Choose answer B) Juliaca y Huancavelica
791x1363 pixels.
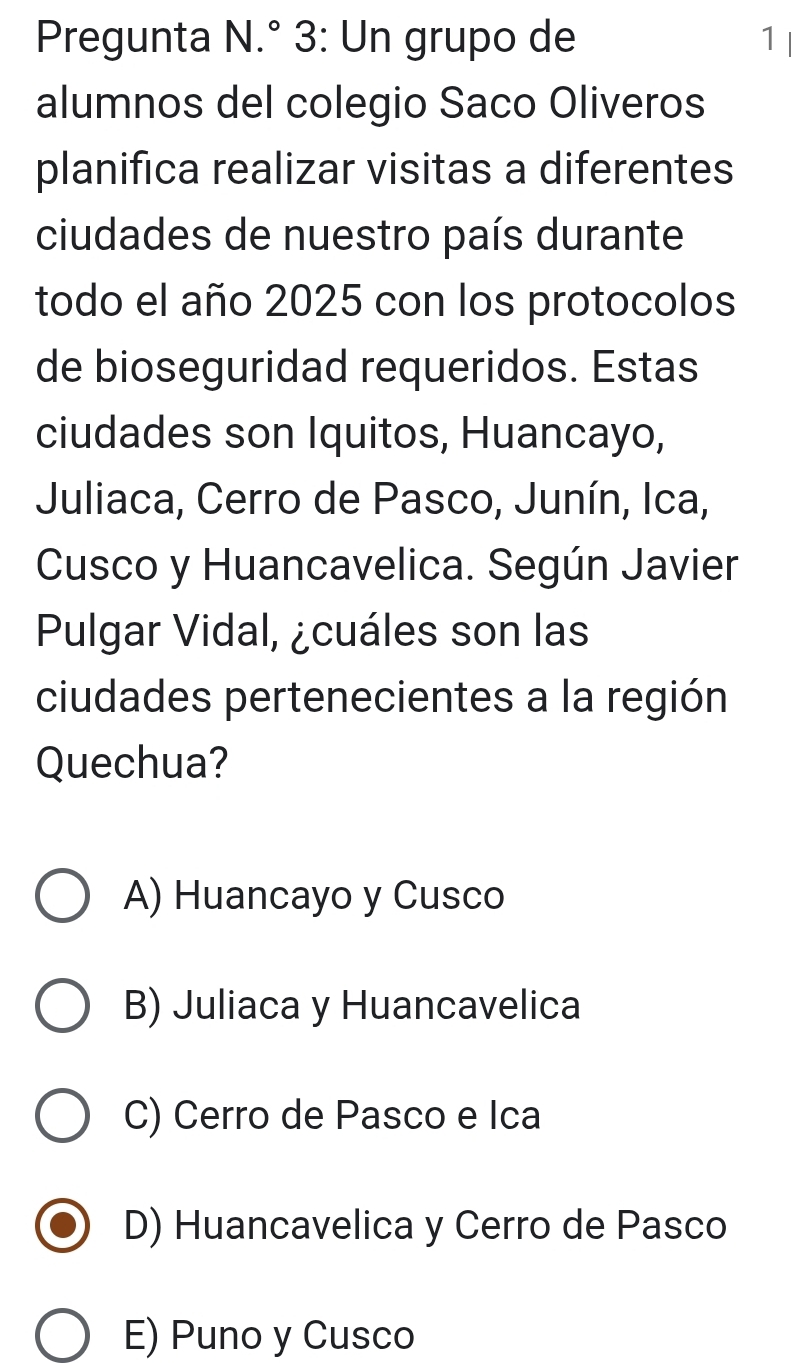(62, 1006)
